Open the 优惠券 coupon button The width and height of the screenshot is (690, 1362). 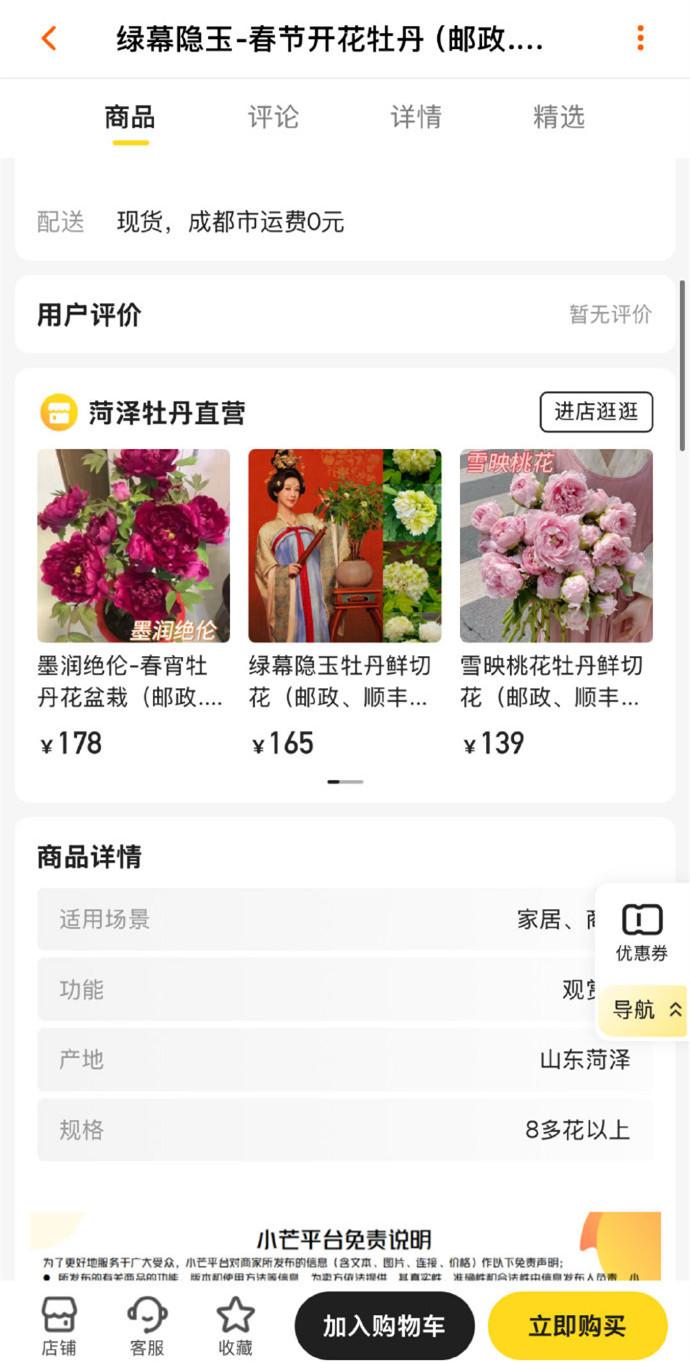coord(641,932)
